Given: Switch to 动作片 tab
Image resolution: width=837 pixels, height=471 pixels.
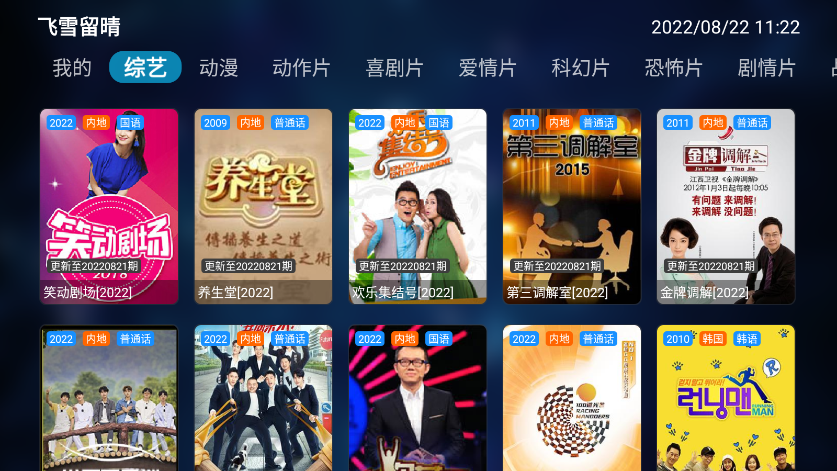Looking at the screenshot, I should coord(301,68).
